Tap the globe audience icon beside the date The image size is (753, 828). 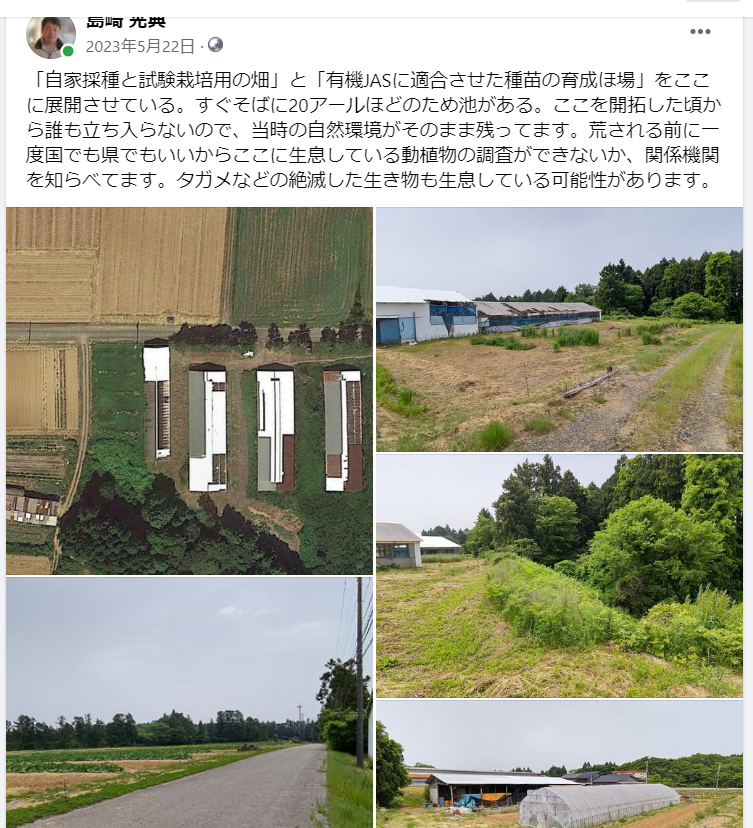click(x=215, y=45)
